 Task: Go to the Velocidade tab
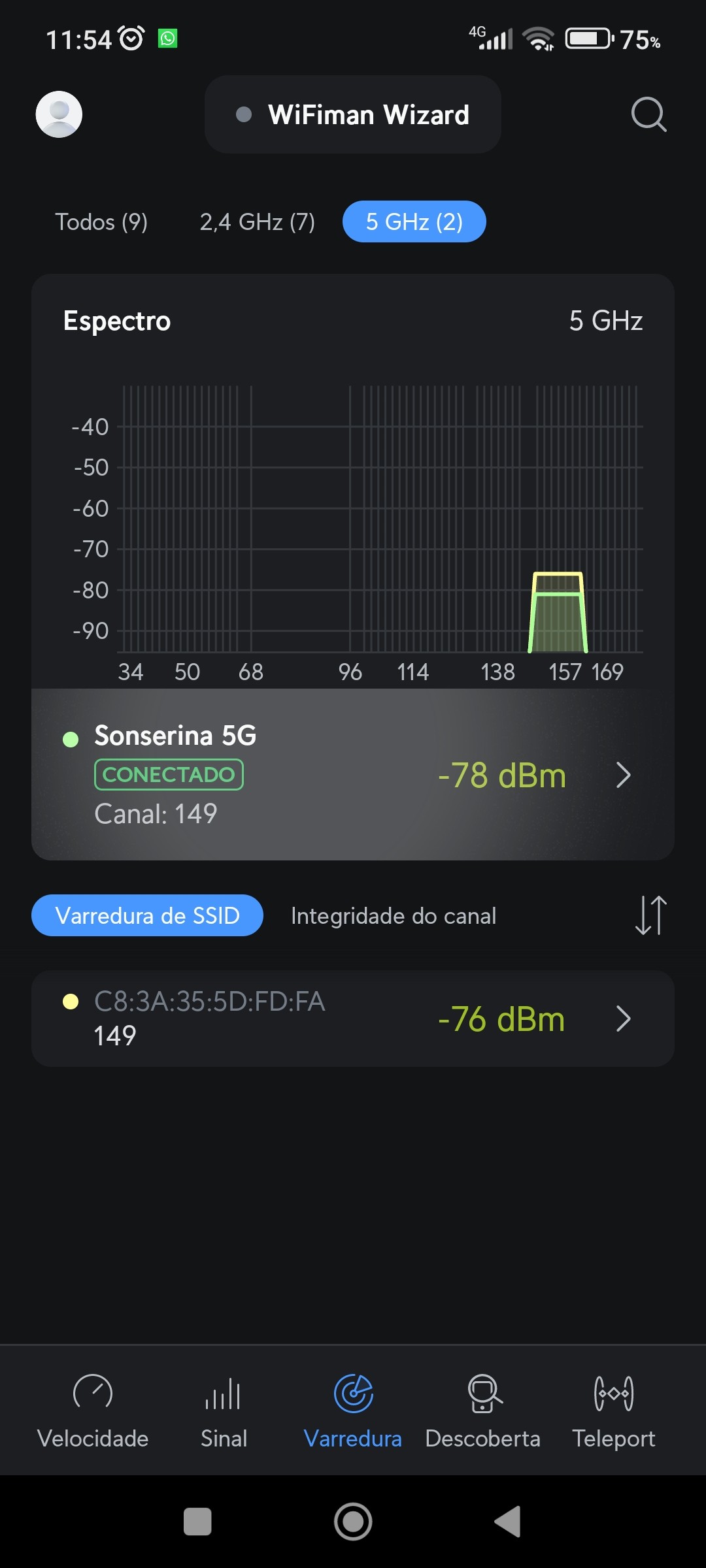93,1411
